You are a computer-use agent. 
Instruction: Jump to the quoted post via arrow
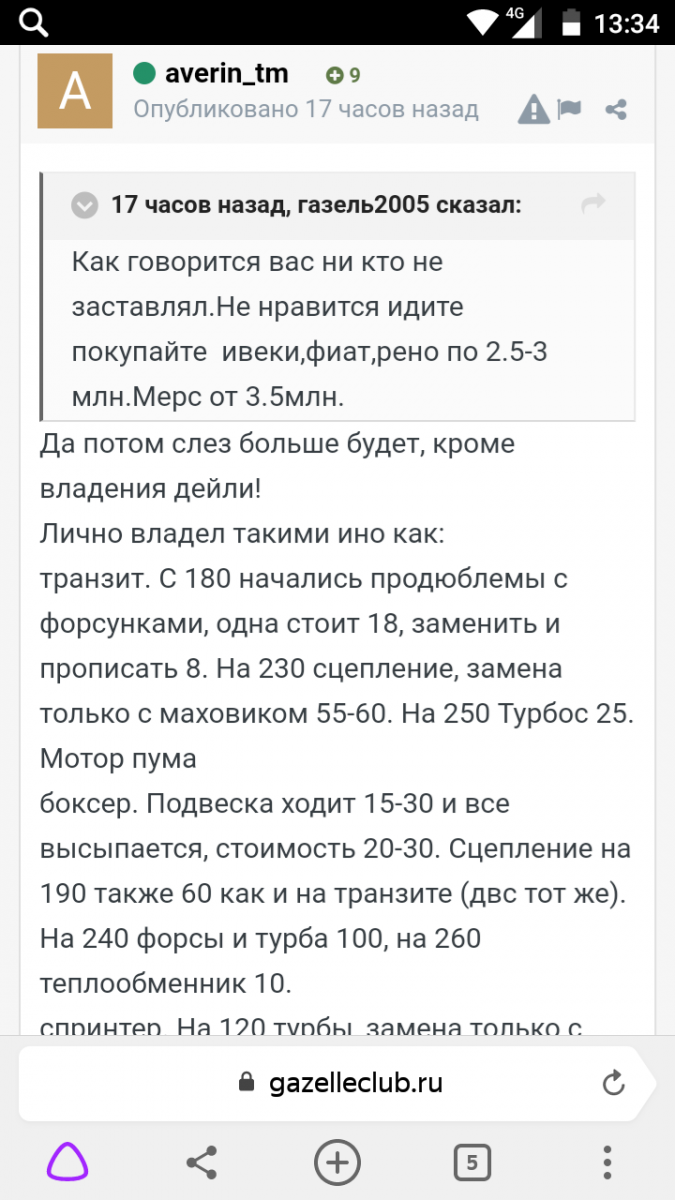593,204
